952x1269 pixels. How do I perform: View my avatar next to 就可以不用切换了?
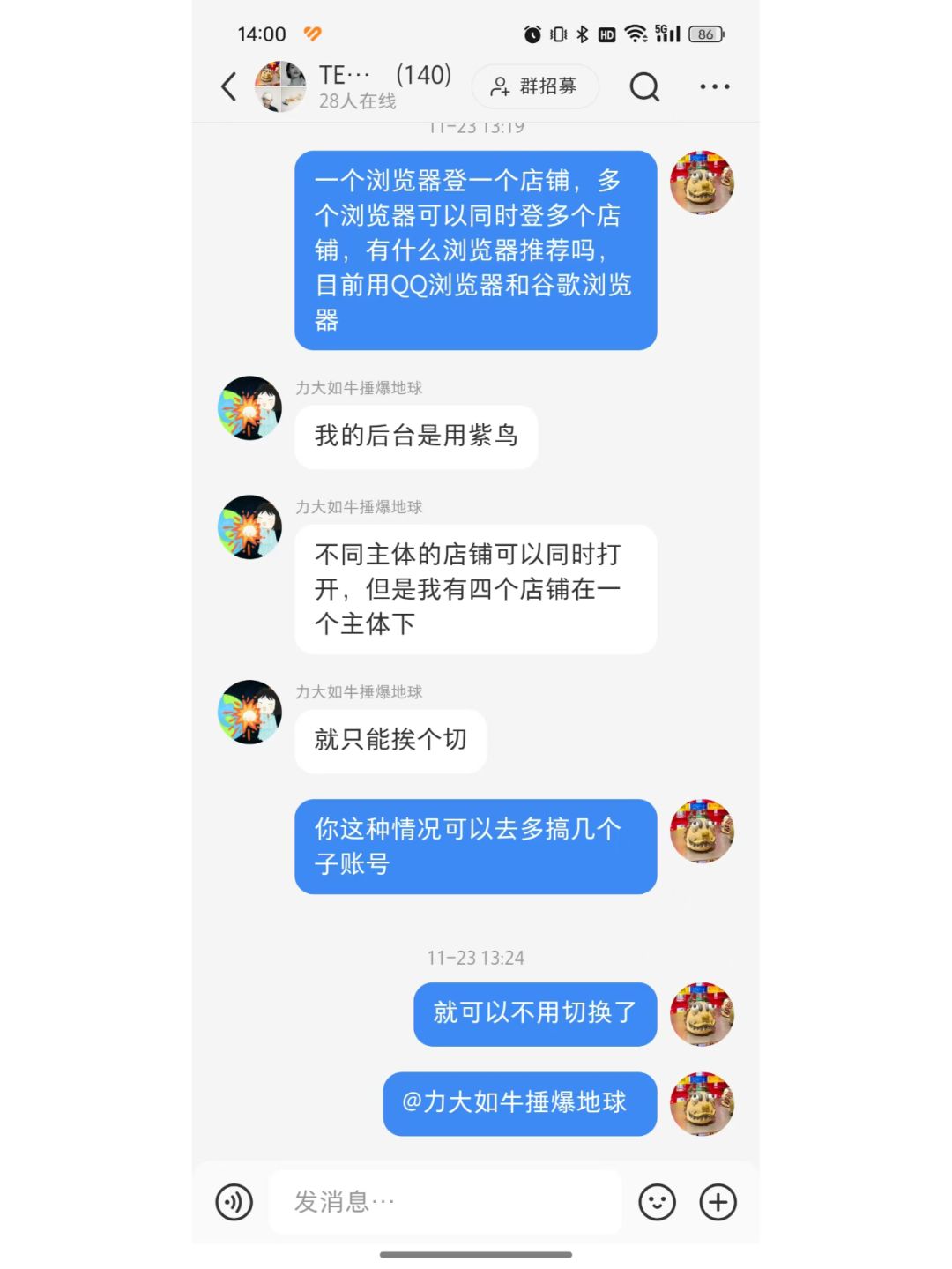click(702, 1014)
